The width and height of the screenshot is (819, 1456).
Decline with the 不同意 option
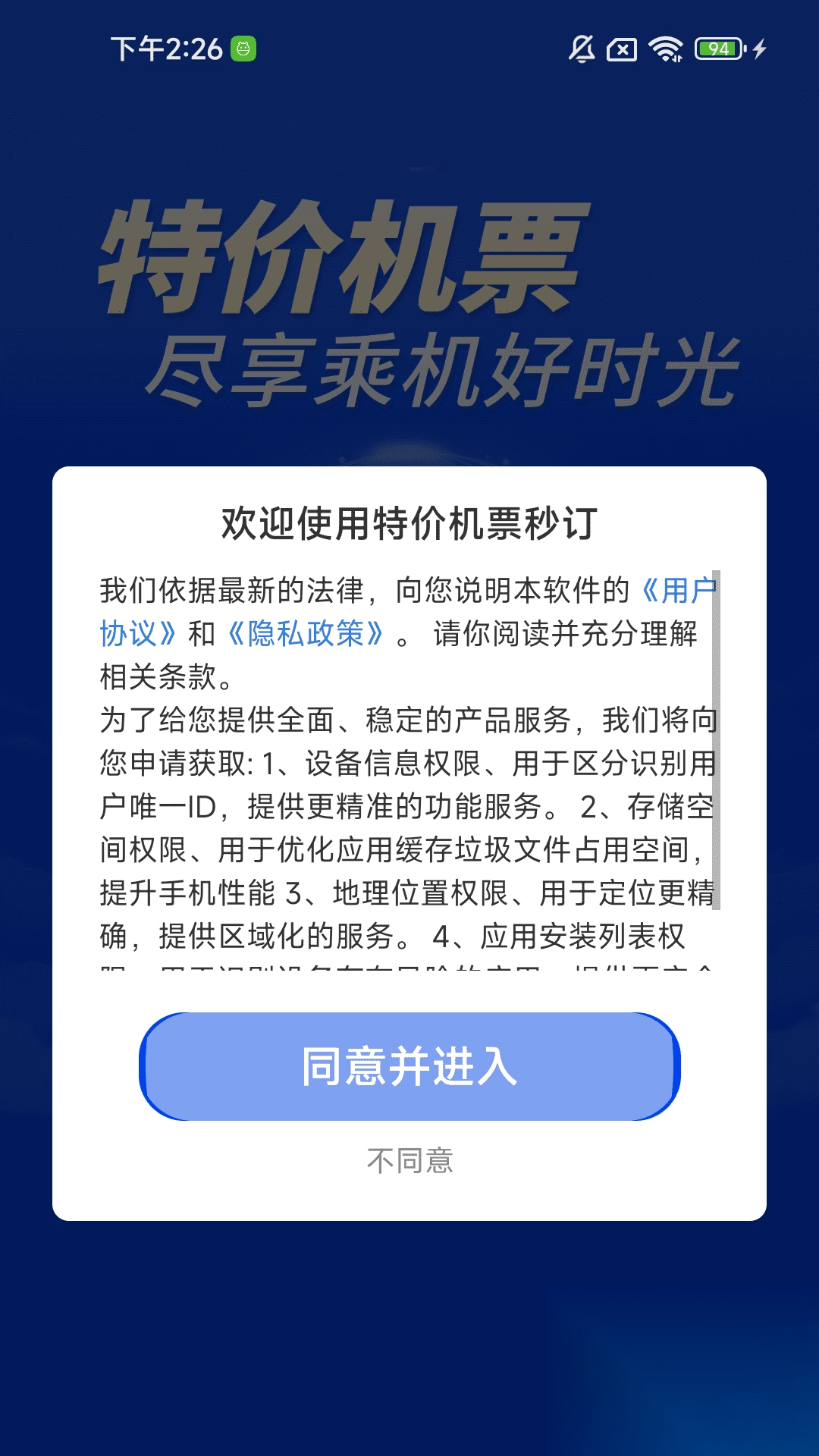click(x=409, y=1160)
